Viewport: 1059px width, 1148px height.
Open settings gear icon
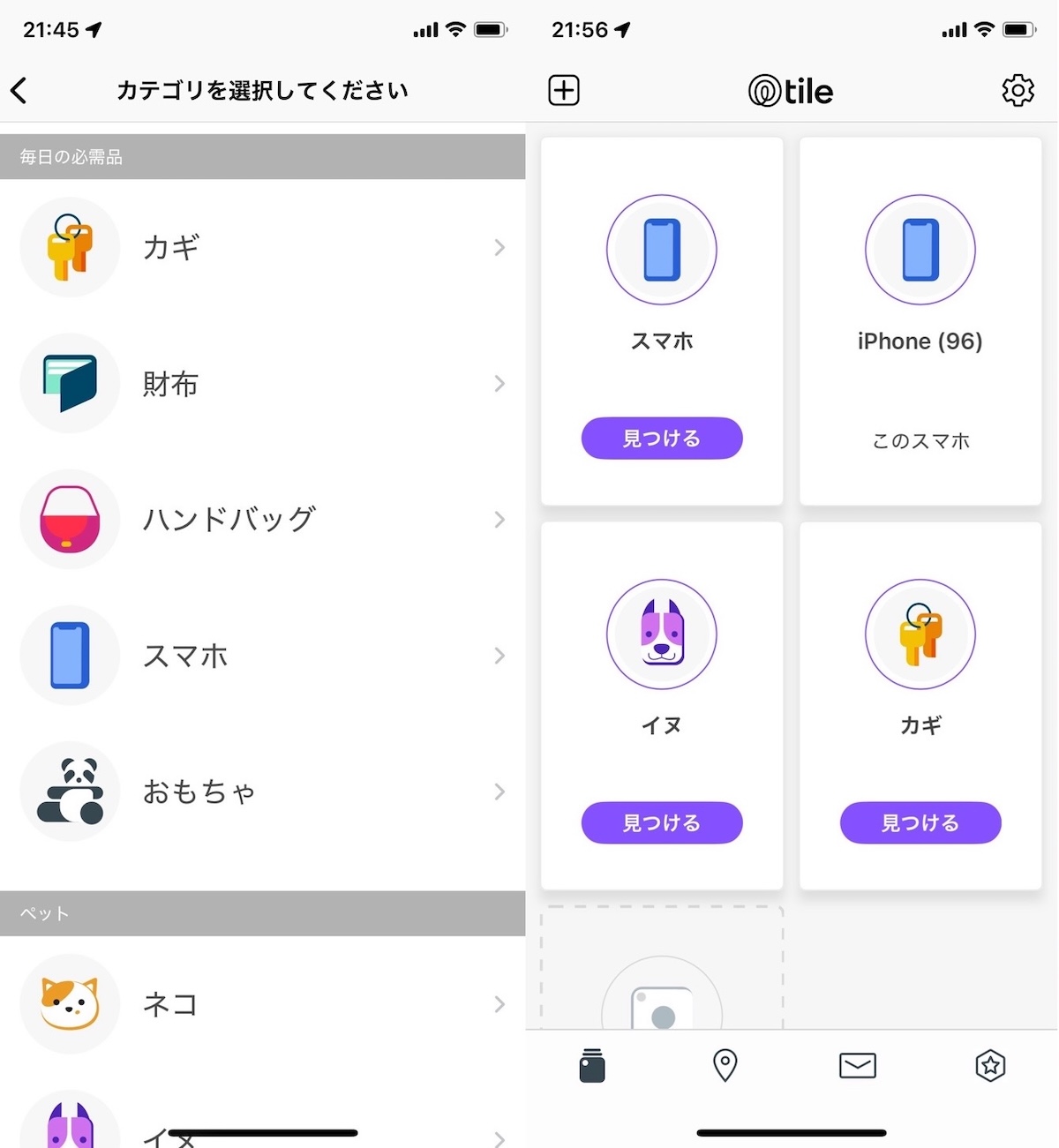point(1018,90)
